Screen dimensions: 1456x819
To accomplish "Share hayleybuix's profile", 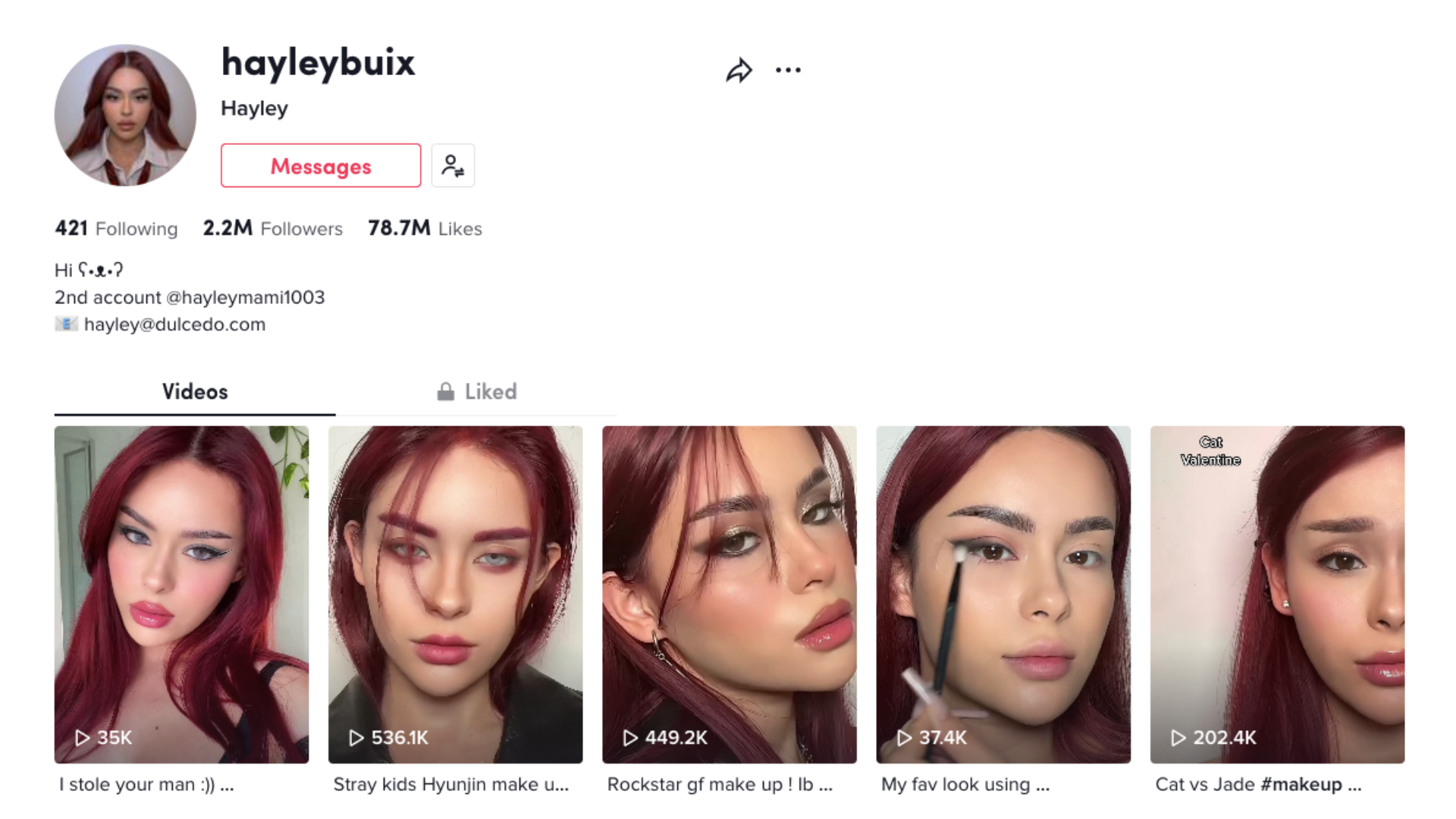I will coord(739,71).
